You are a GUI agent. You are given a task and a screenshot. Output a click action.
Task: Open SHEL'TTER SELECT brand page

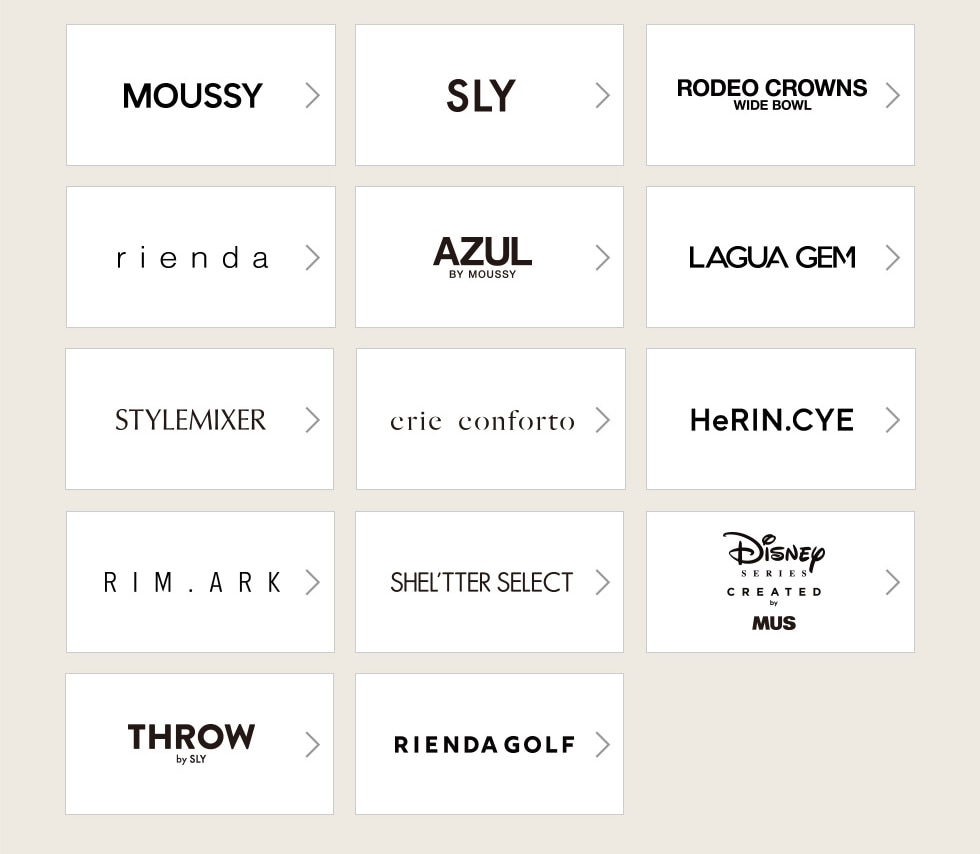pyautogui.click(x=489, y=582)
